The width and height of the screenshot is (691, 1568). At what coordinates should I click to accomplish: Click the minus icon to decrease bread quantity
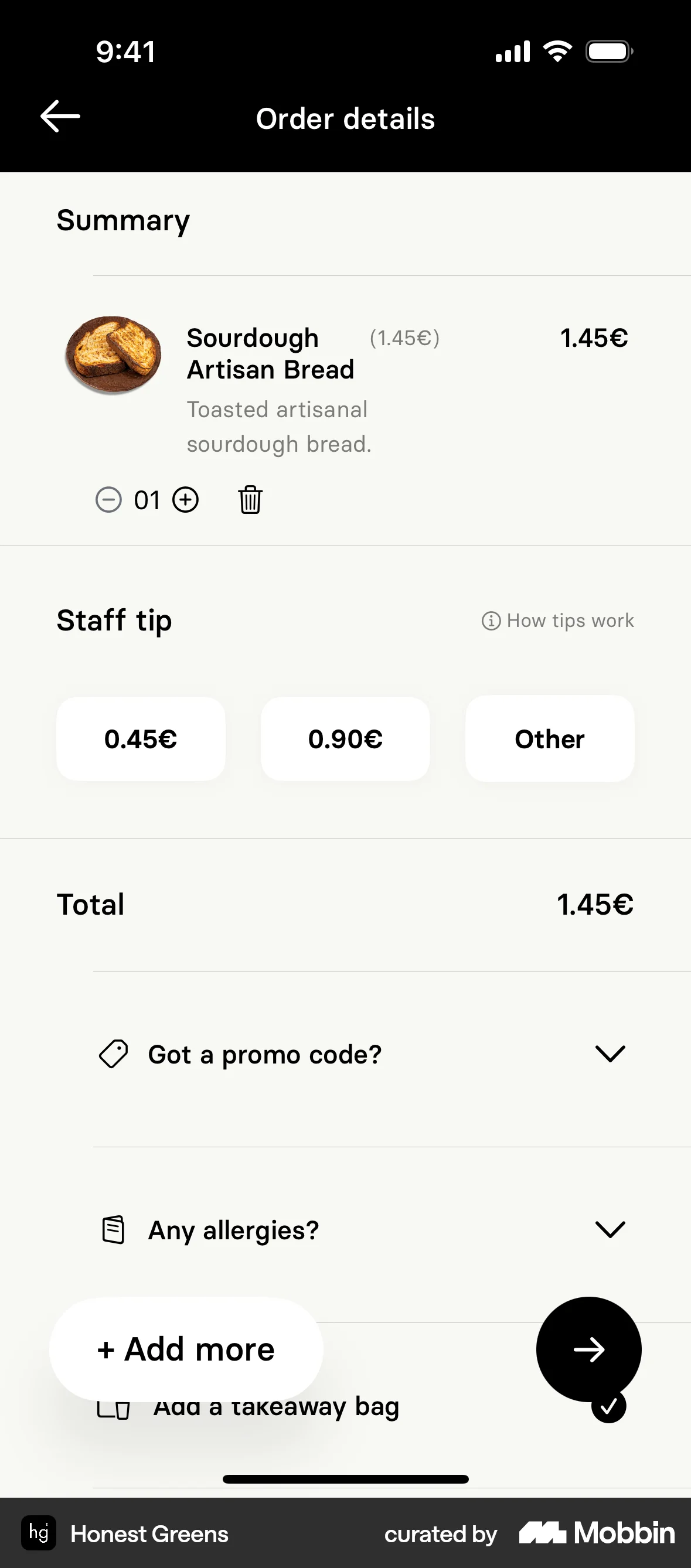pos(108,500)
